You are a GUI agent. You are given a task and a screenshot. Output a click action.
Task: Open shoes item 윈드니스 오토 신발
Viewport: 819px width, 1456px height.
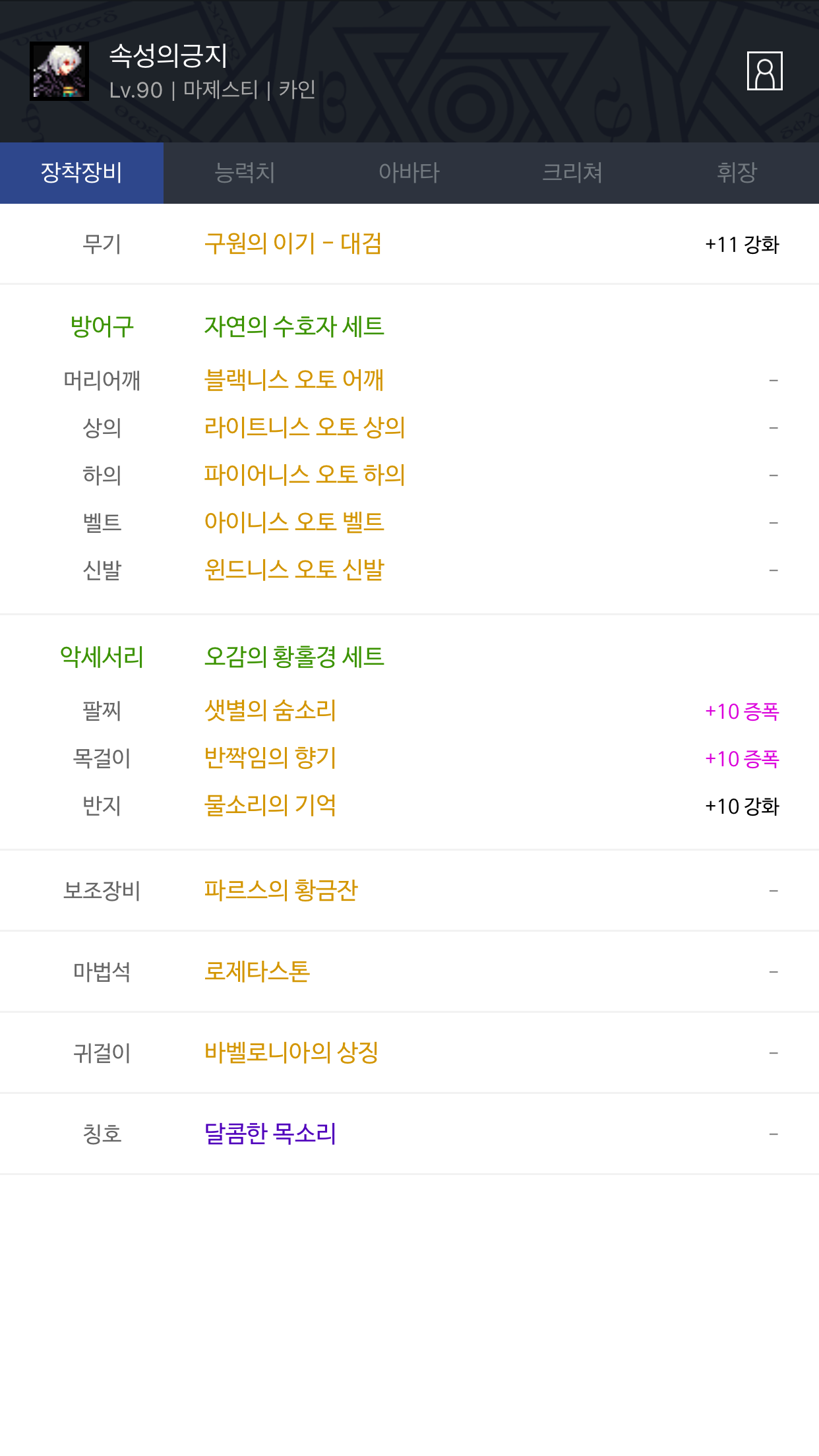click(x=294, y=570)
